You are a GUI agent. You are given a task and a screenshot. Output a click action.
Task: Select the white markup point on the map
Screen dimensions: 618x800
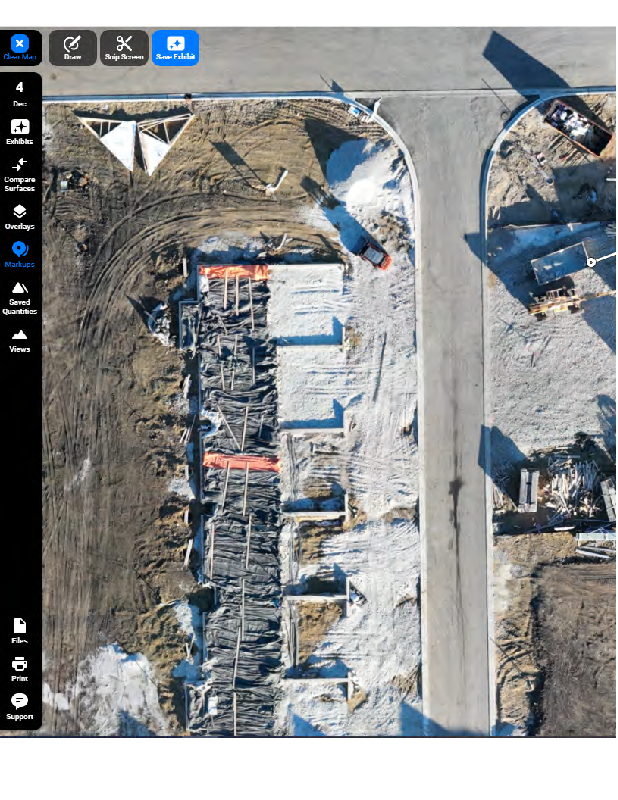coord(591,262)
